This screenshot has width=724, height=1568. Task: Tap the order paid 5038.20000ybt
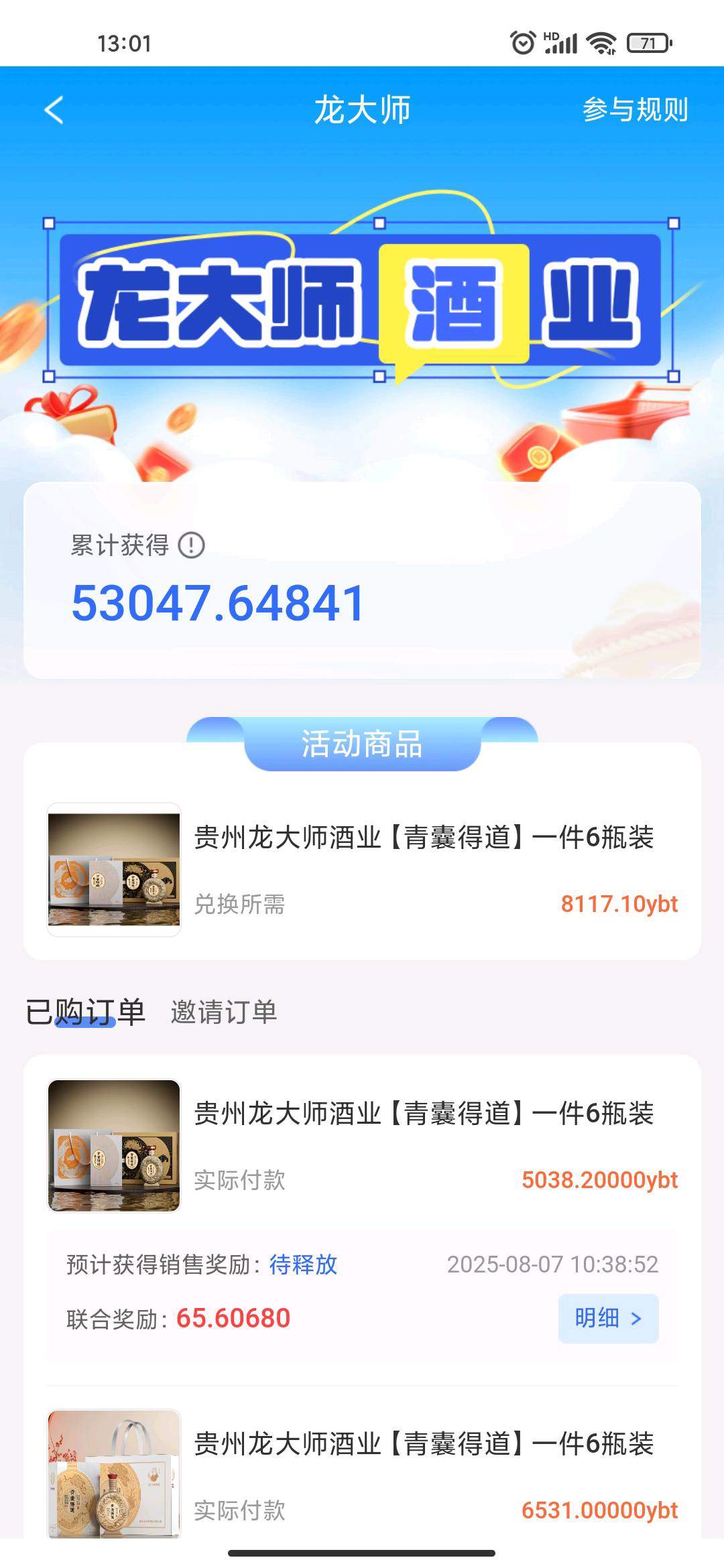(x=362, y=1139)
